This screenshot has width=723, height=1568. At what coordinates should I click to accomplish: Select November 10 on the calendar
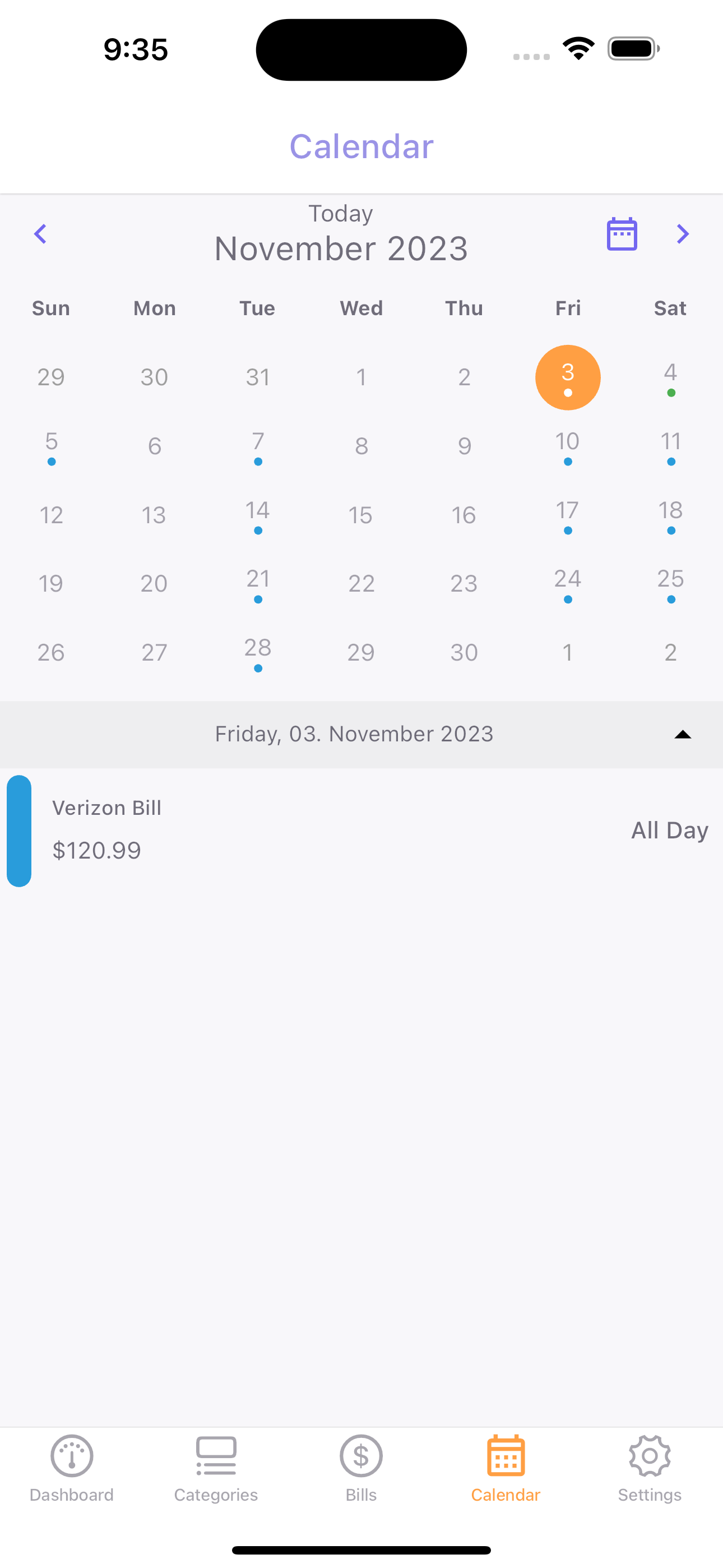[567, 446]
